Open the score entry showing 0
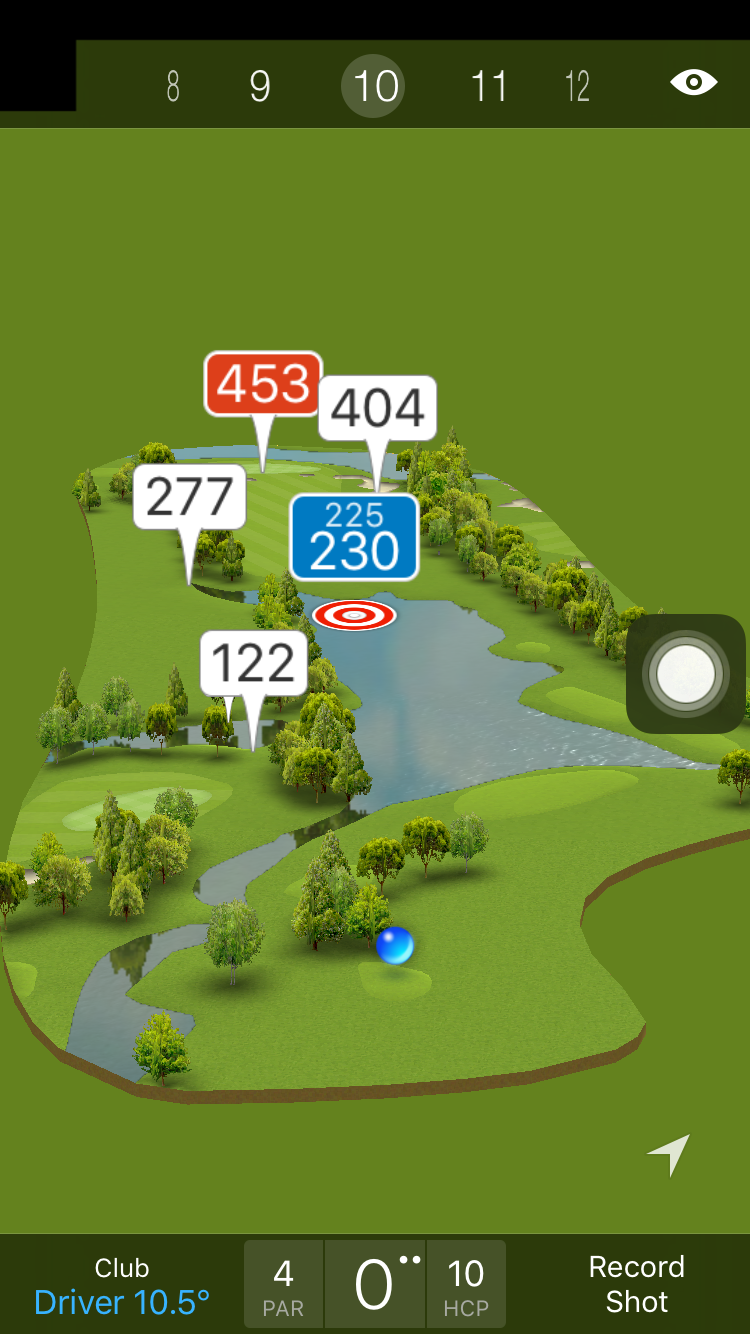The height and width of the screenshot is (1334, 750). tap(375, 1285)
